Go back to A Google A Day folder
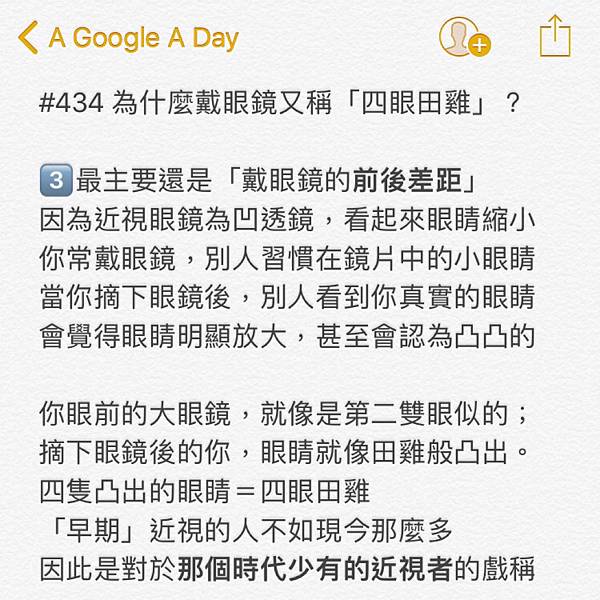Viewport: 600px width, 600px height. [x=128, y=39]
